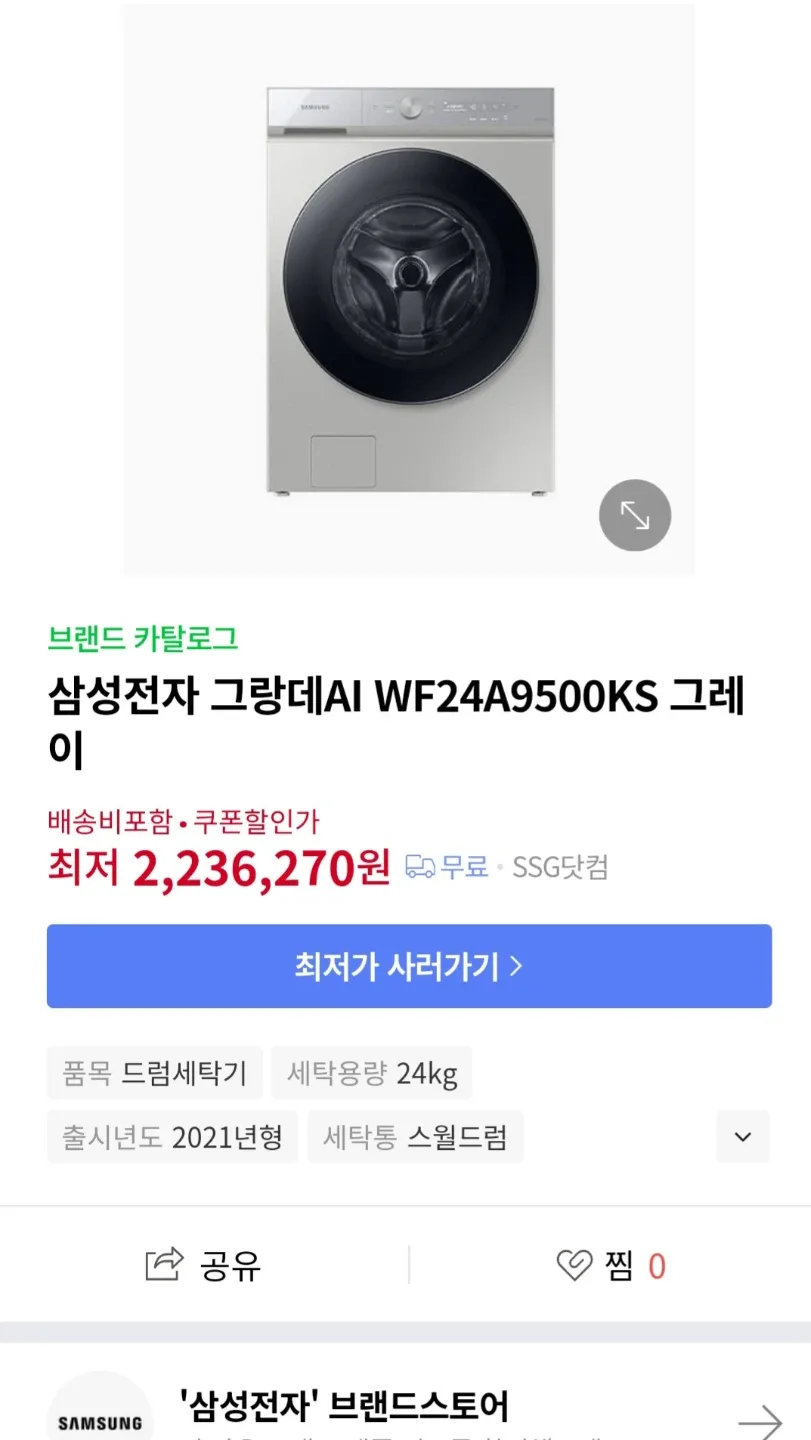Image resolution: width=811 pixels, height=1440 pixels.
Task: Expand the product specifications with the down chevron
Action: coord(741,1137)
